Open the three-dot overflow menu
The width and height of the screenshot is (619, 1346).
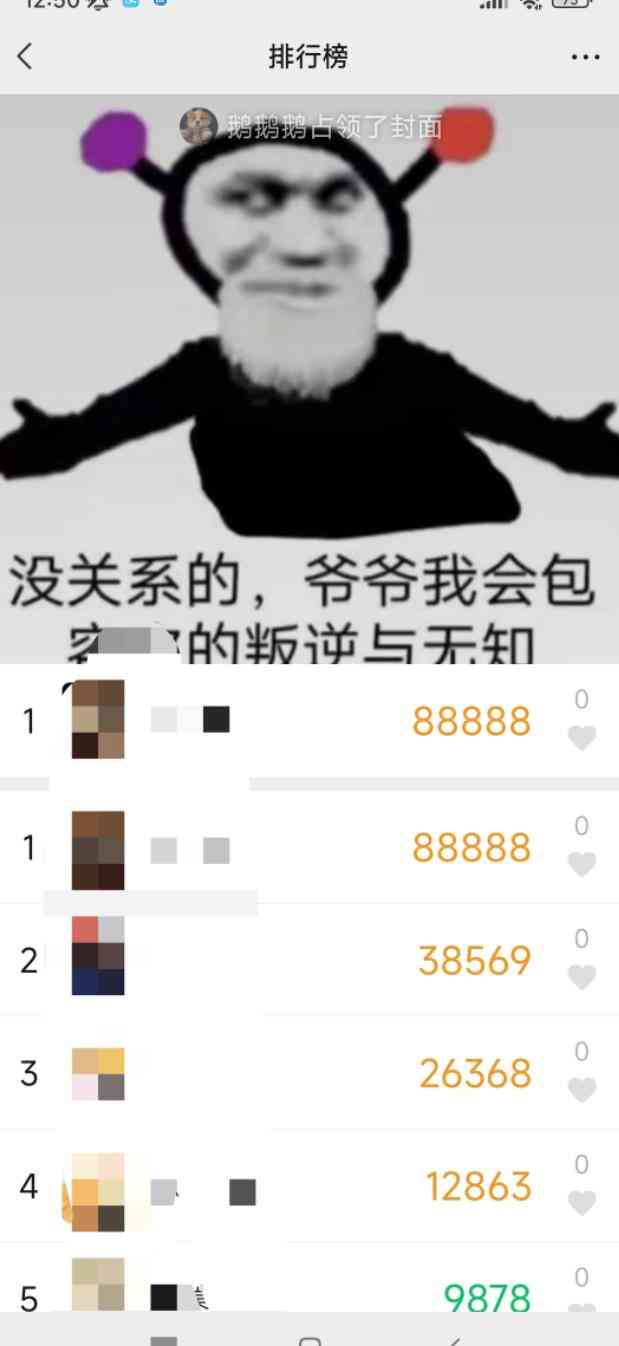[x=585, y=57]
